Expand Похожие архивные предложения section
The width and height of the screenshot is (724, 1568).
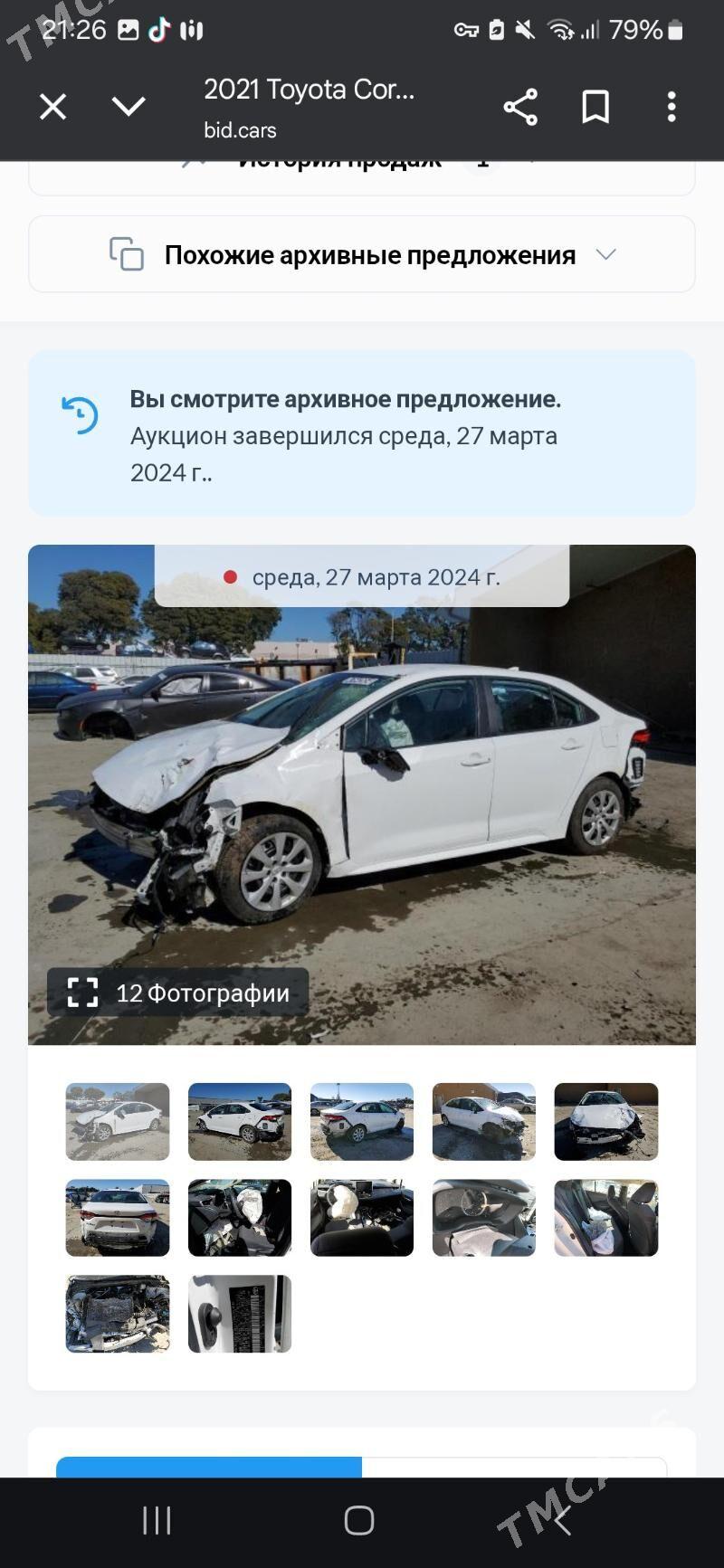click(362, 254)
